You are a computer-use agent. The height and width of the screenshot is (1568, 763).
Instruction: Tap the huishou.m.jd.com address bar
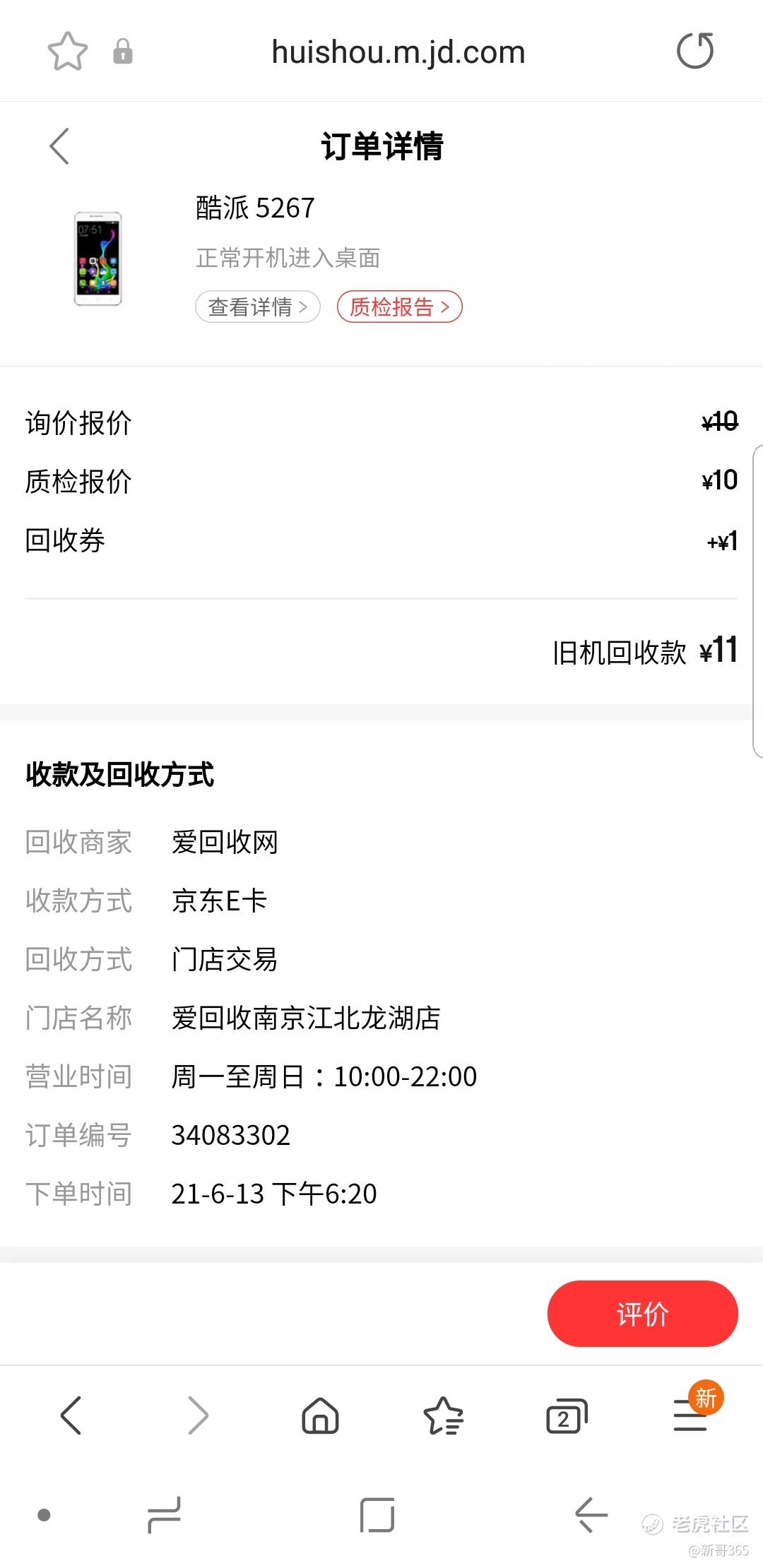pyautogui.click(x=398, y=52)
